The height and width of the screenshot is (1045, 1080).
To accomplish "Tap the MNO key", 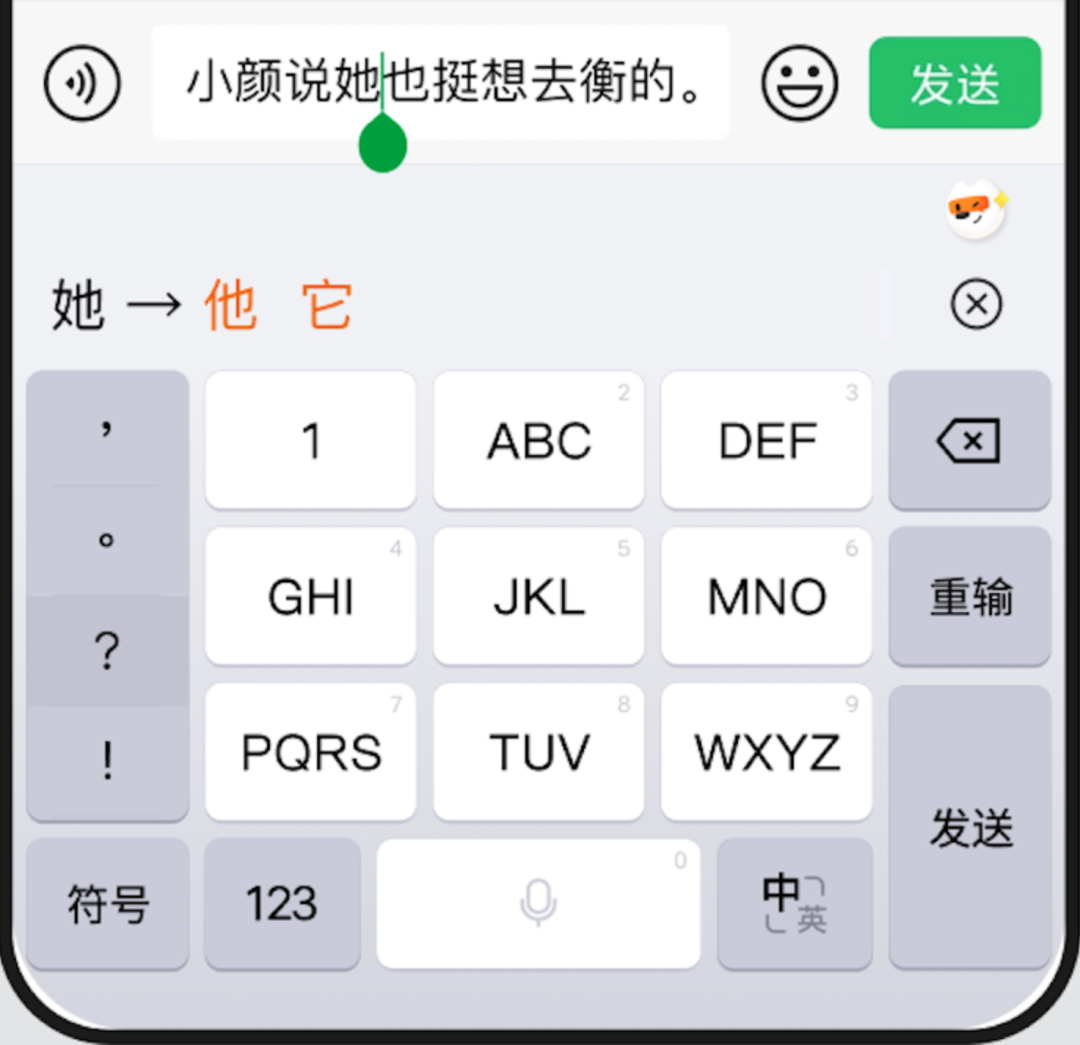I will tap(766, 597).
